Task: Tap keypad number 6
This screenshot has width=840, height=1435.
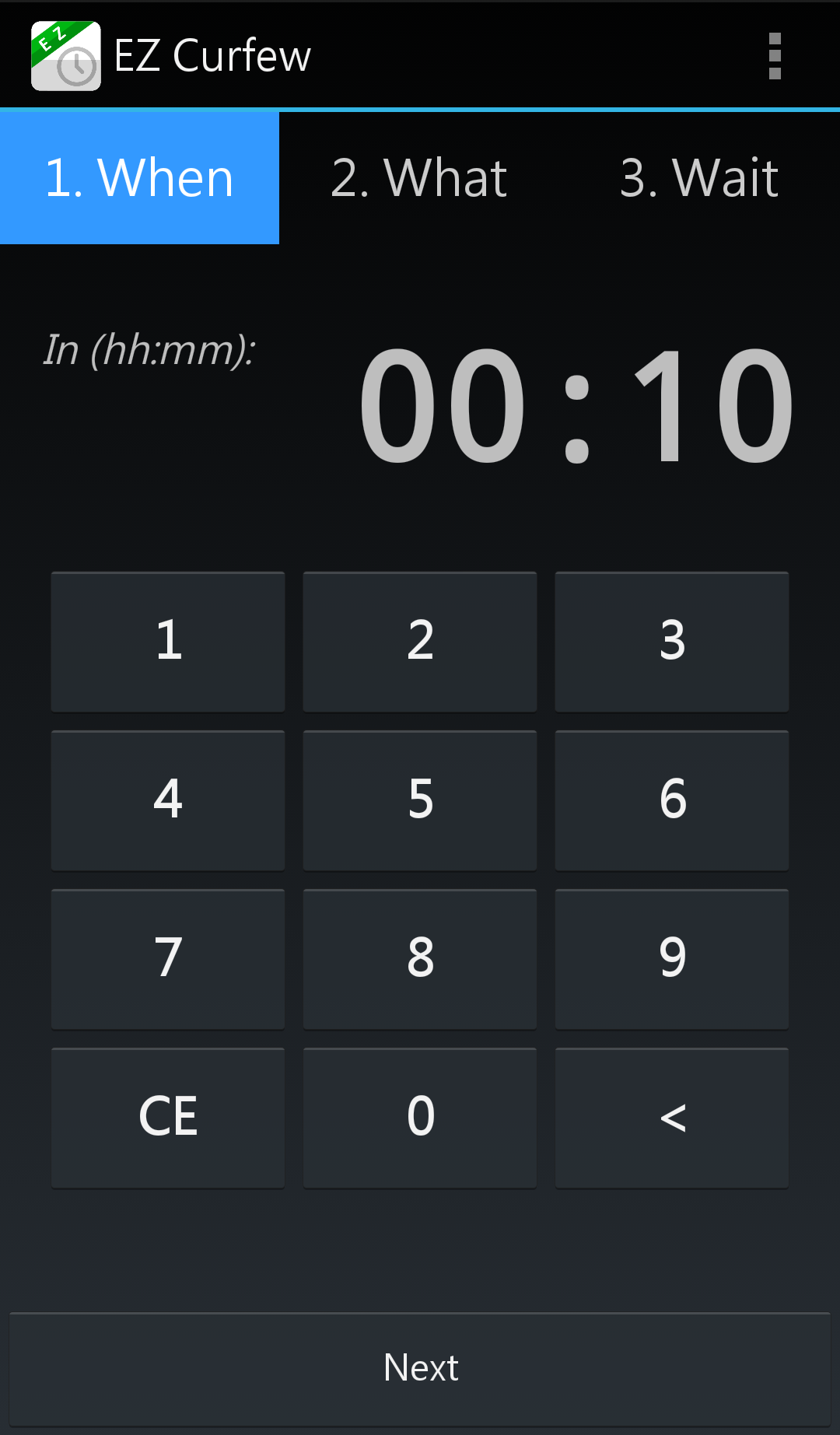Action: coord(672,800)
